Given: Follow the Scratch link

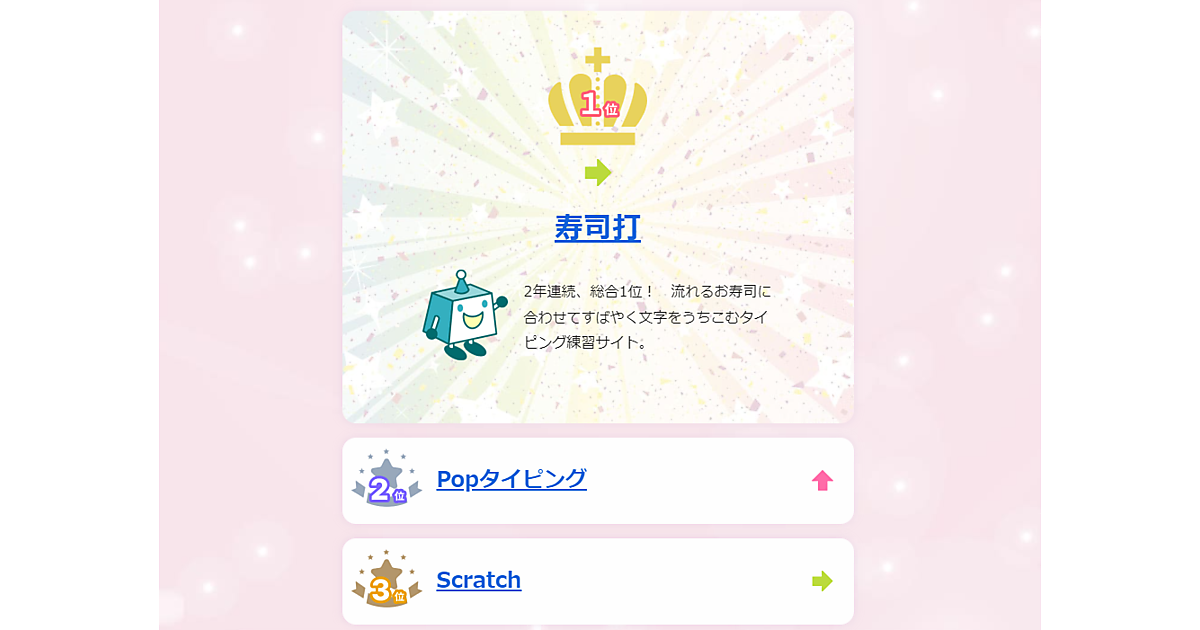Looking at the screenshot, I should 478,580.
